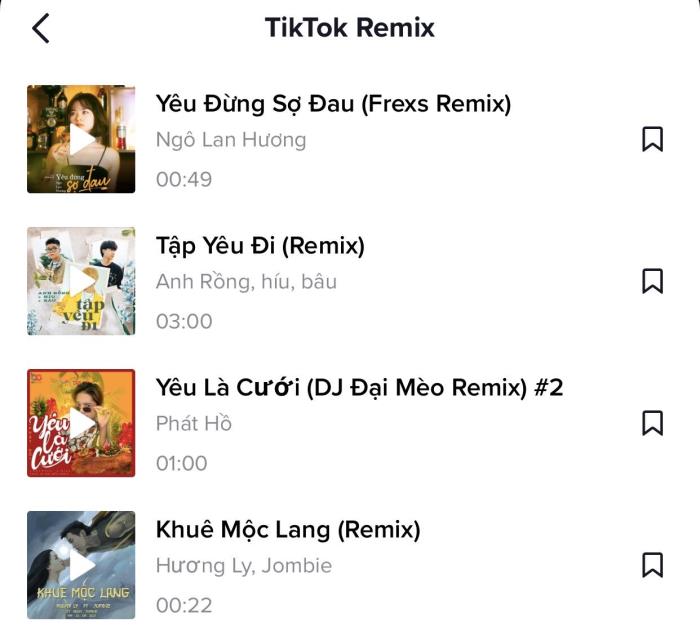Add Khuê Mộc Lang (Remix) to favorites
Image resolution: width=700 pixels, height=640 pixels.
pos(652,565)
